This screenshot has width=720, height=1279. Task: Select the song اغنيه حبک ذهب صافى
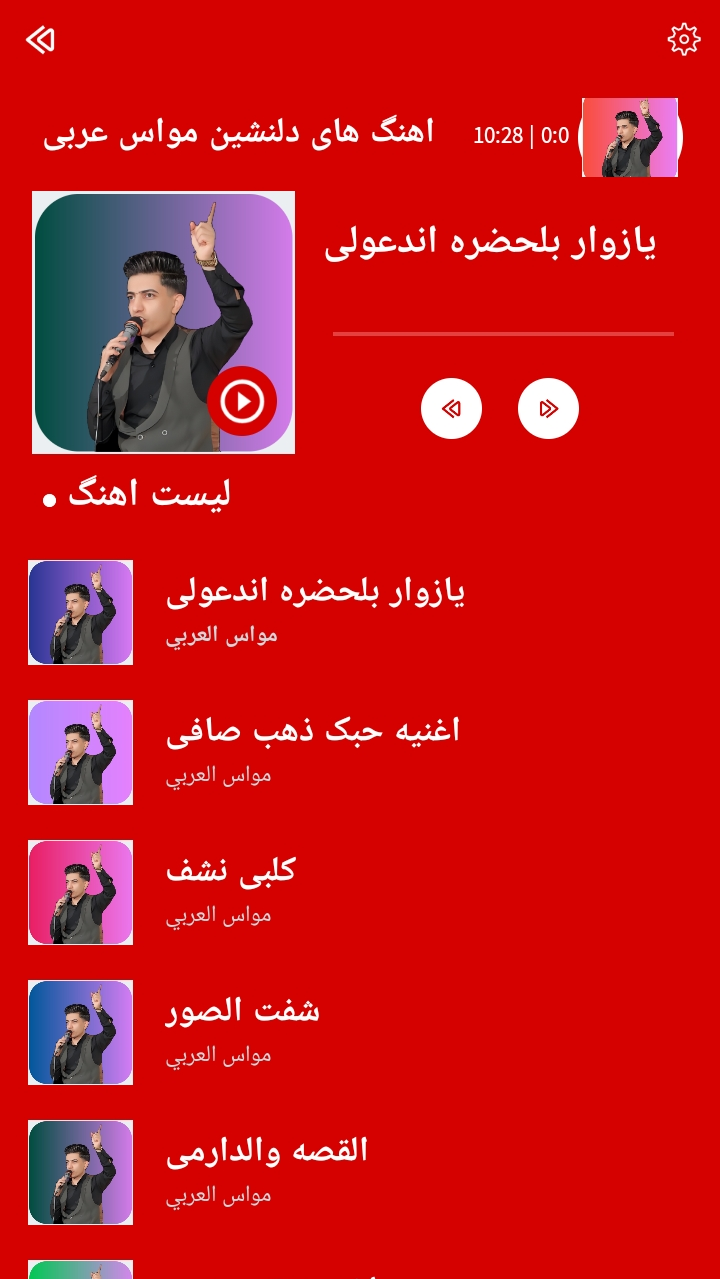coord(312,746)
